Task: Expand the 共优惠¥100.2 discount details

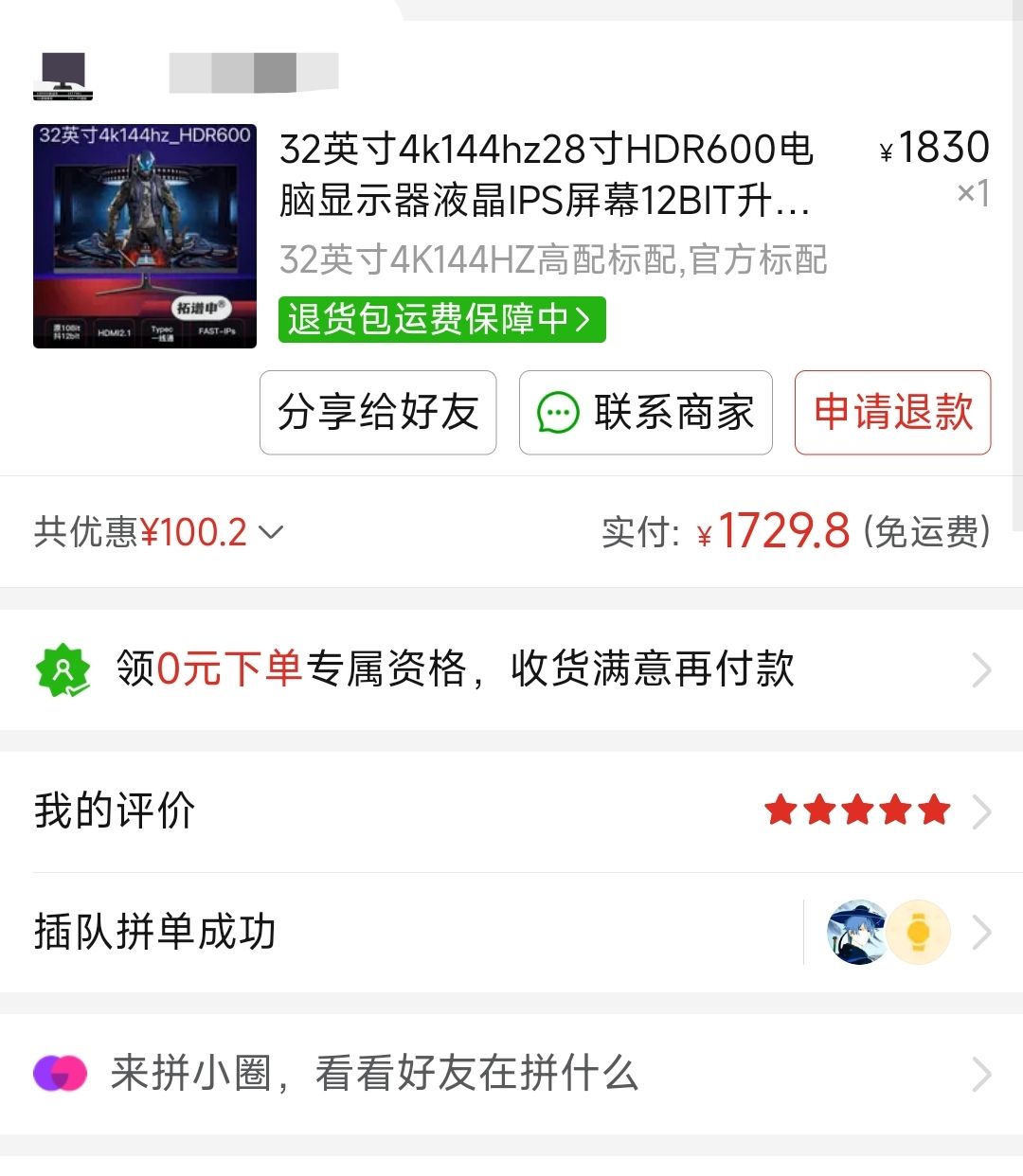Action: (270, 533)
